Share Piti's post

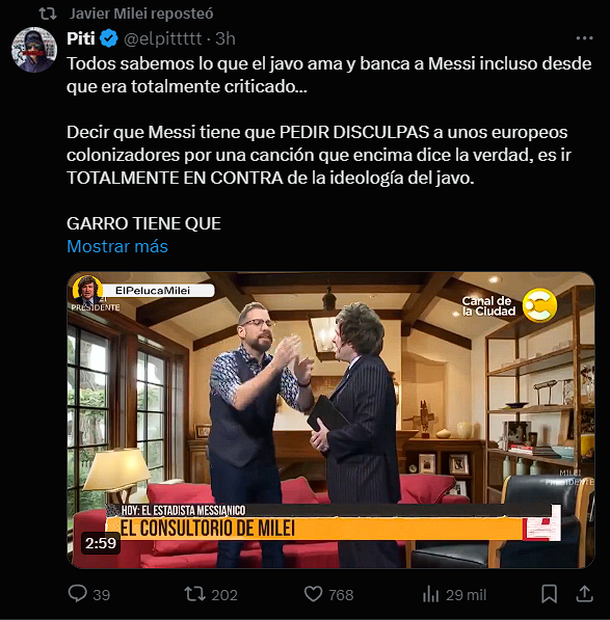pyautogui.click(x=584, y=594)
